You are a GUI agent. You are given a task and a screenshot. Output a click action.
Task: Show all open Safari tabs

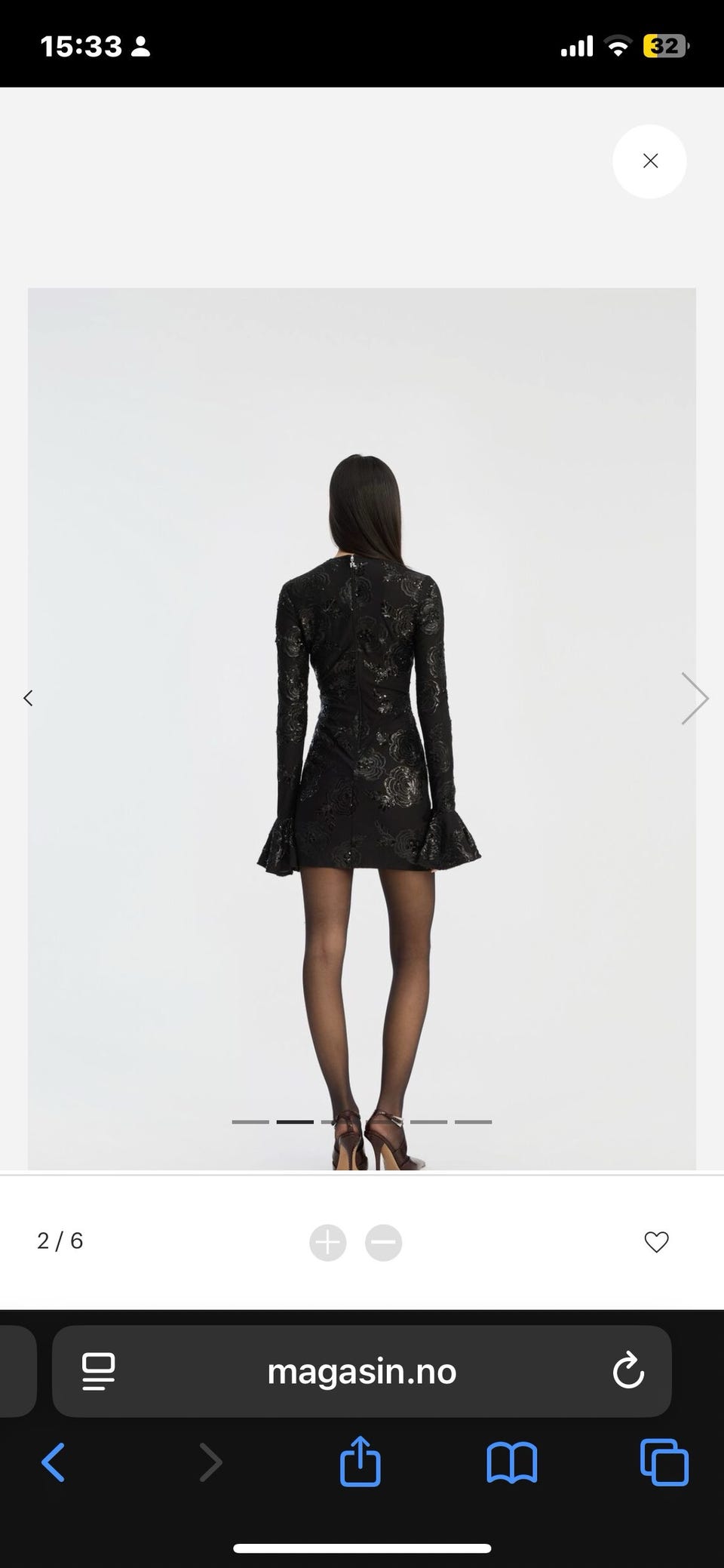click(x=664, y=1462)
